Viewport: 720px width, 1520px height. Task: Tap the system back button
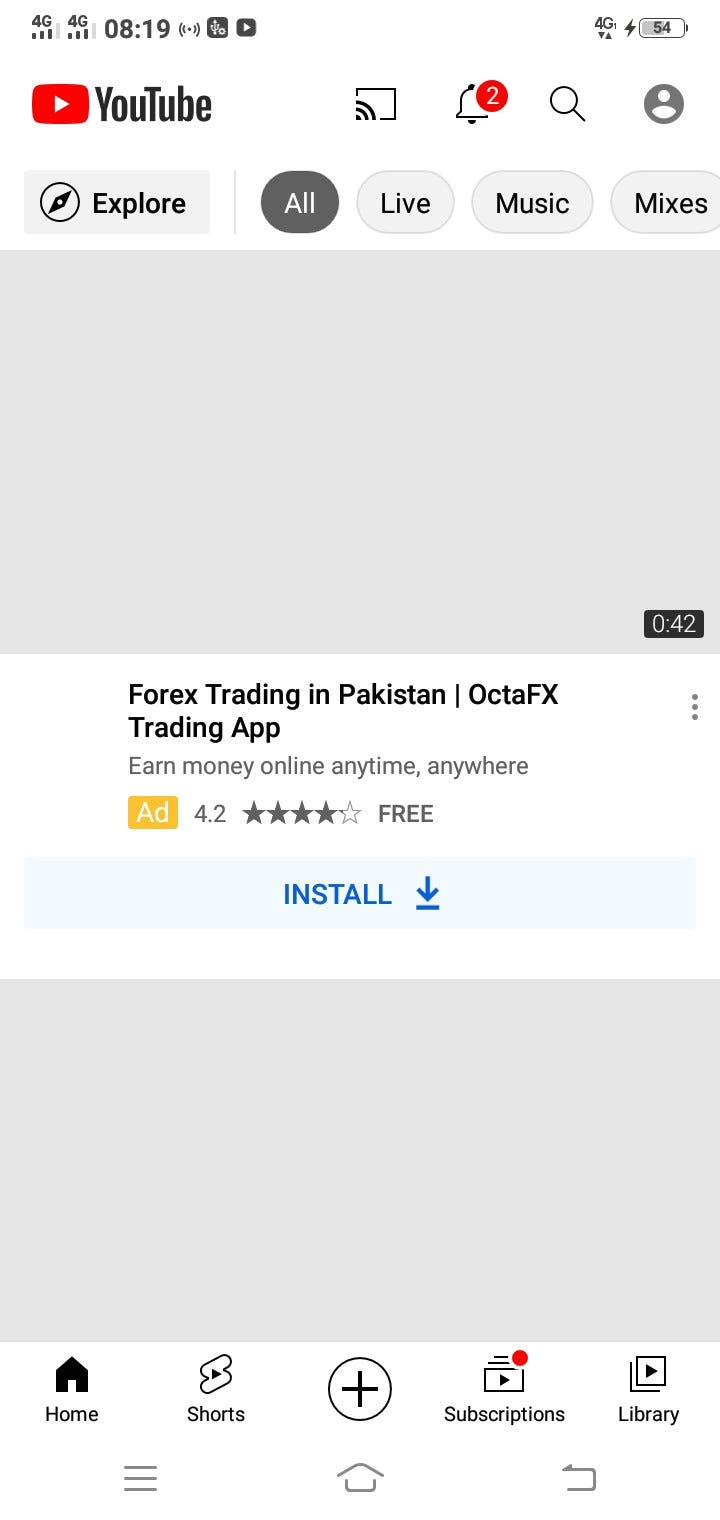tap(579, 1477)
